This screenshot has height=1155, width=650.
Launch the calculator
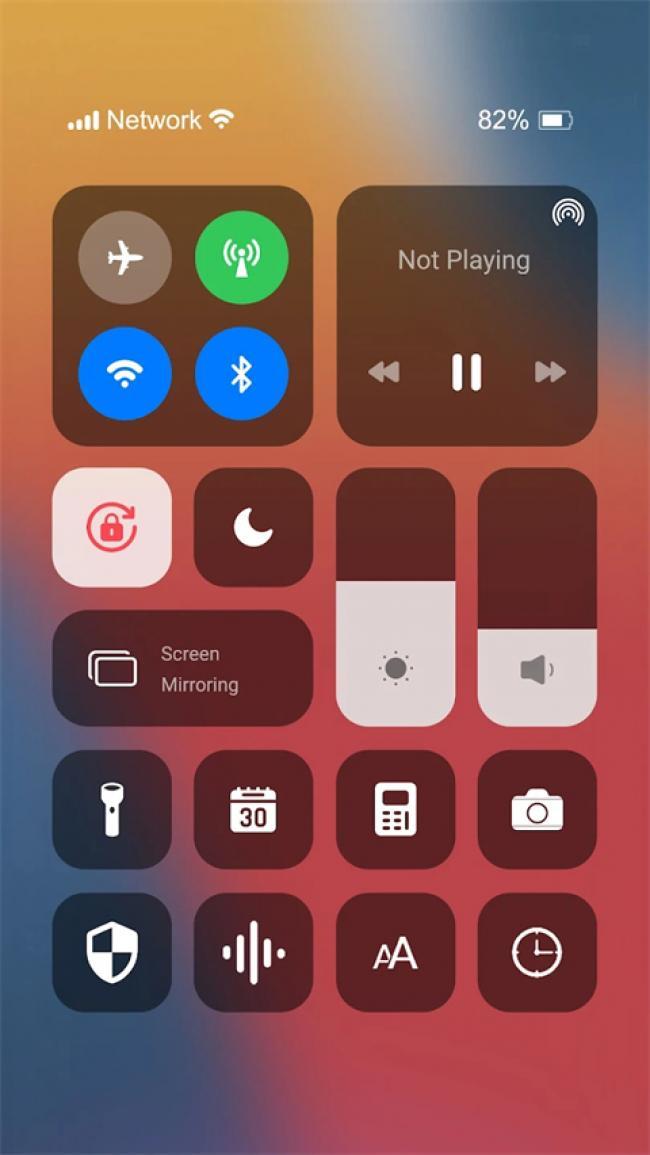(x=395, y=809)
